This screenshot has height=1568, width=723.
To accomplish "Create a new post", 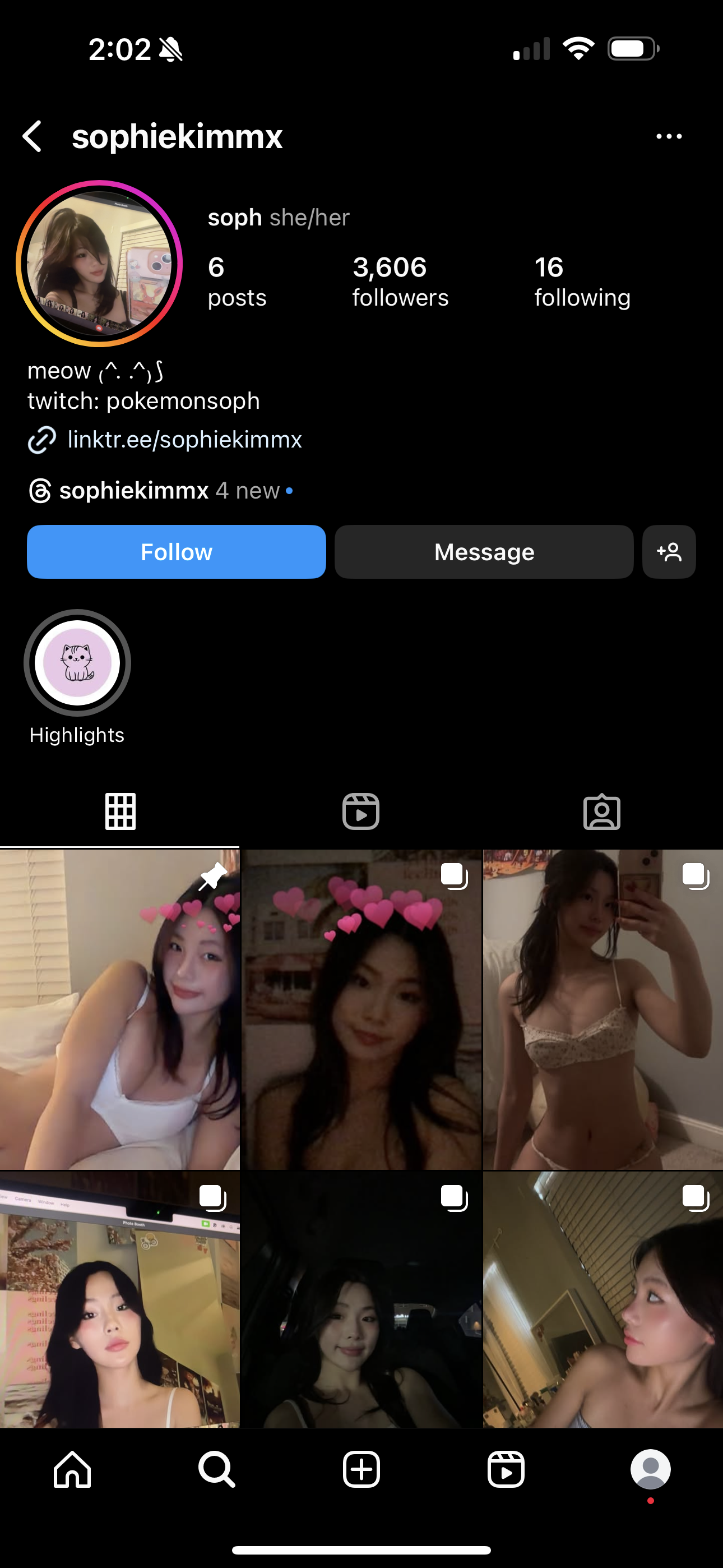I will pyautogui.click(x=361, y=1469).
